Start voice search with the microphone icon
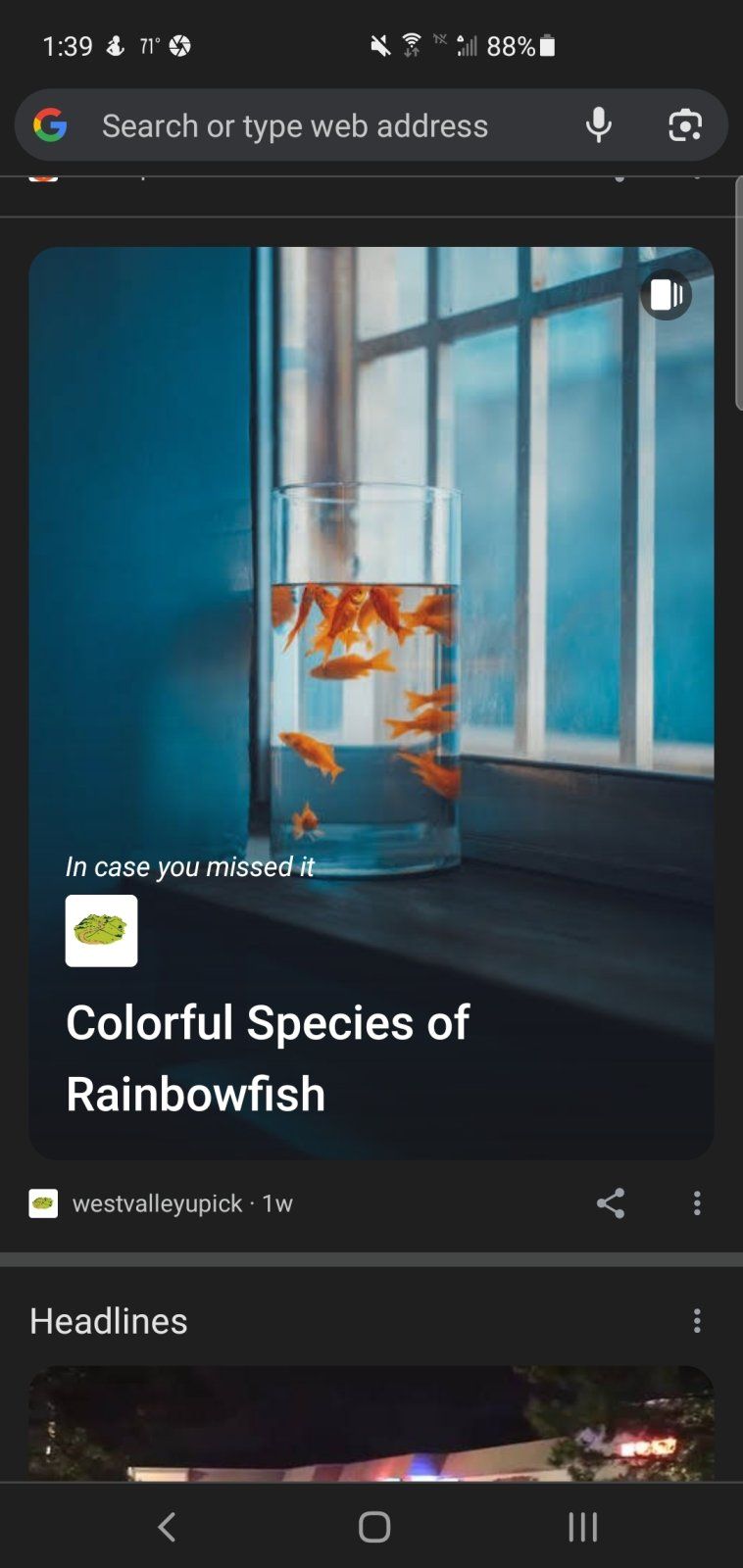Viewport: 743px width, 1568px height. pos(599,125)
